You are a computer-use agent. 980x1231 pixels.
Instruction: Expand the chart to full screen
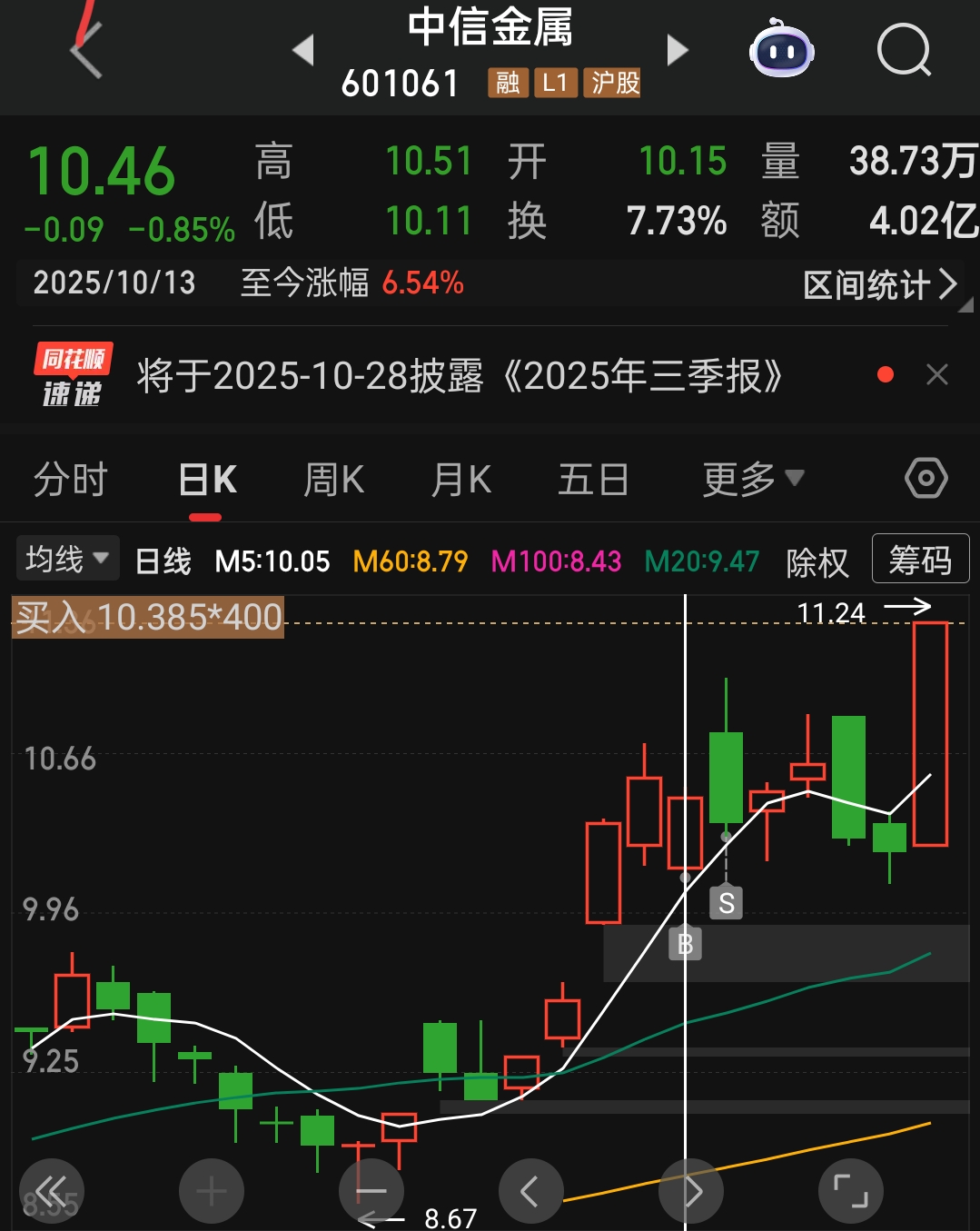pos(850,1190)
